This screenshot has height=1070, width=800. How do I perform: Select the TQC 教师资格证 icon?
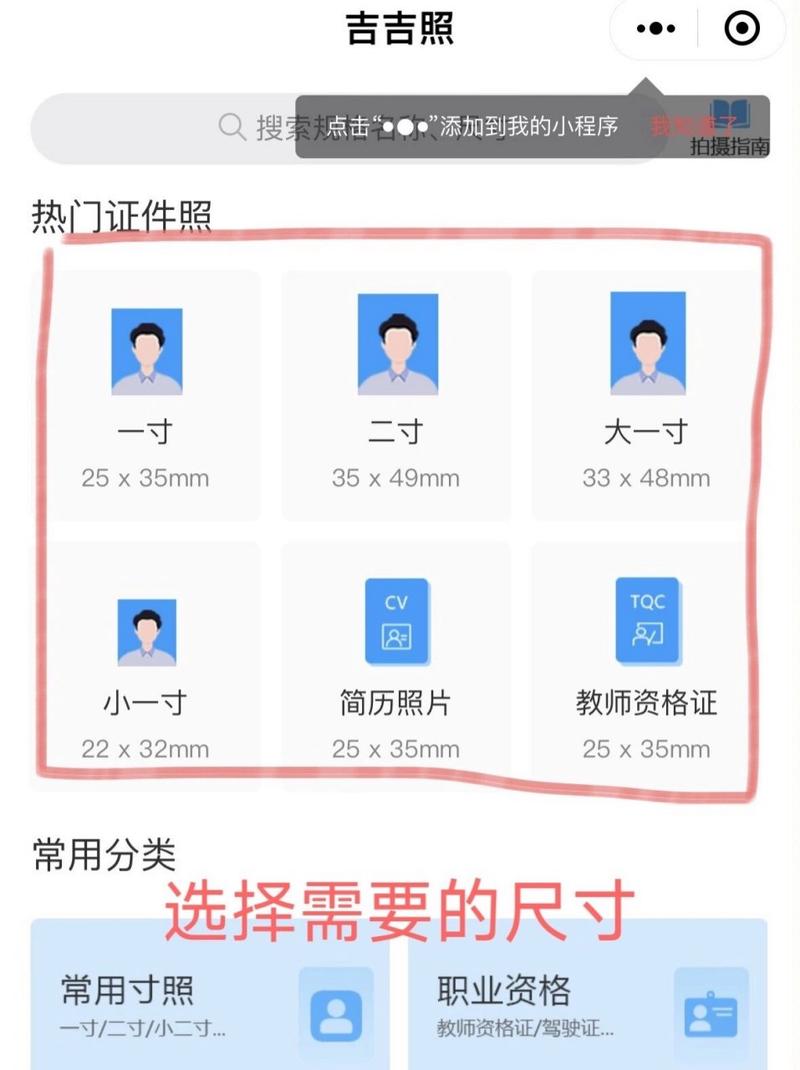pos(648,620)
